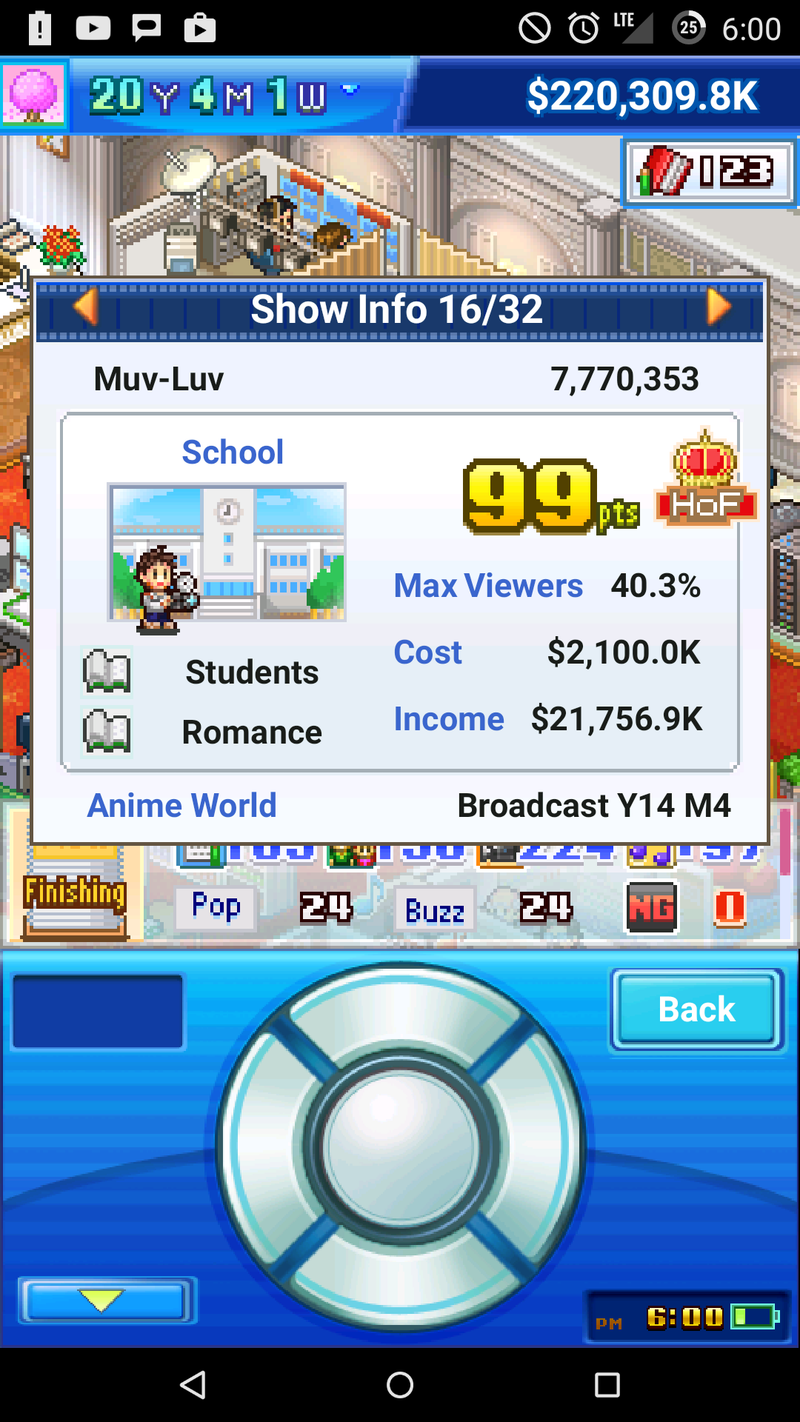The height and width of the screenshot is (1422, 800).
Task: Go to the previous show info page
Action: [x=85, y=307]
